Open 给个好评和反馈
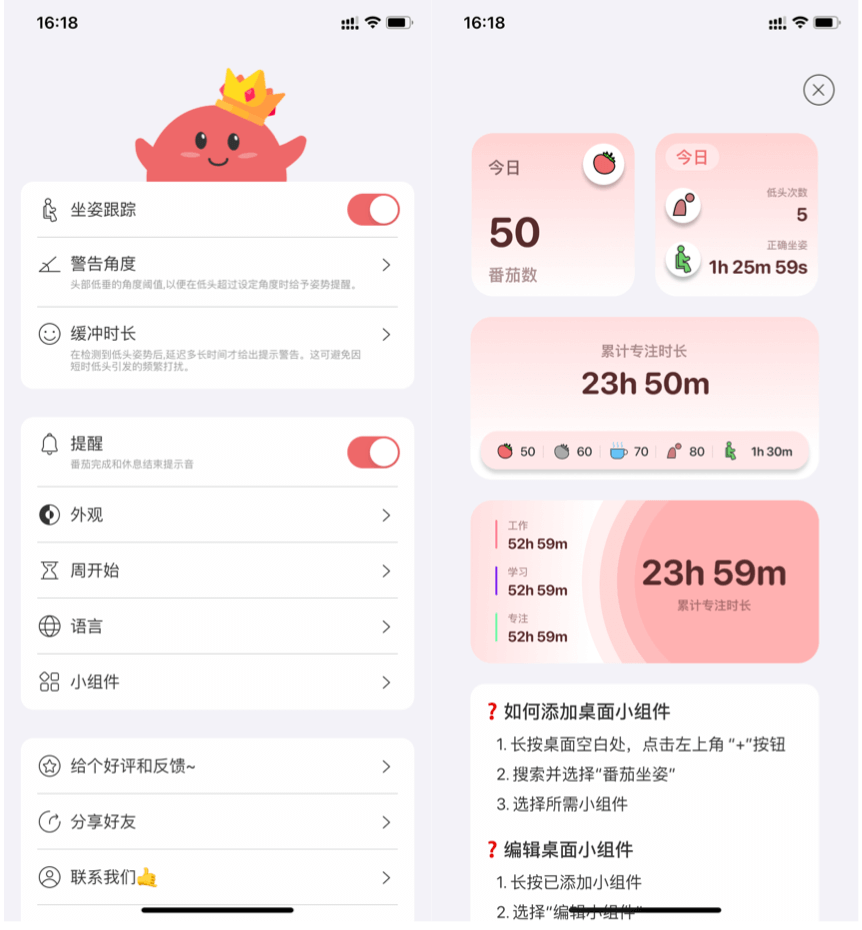 pos(217,767)
